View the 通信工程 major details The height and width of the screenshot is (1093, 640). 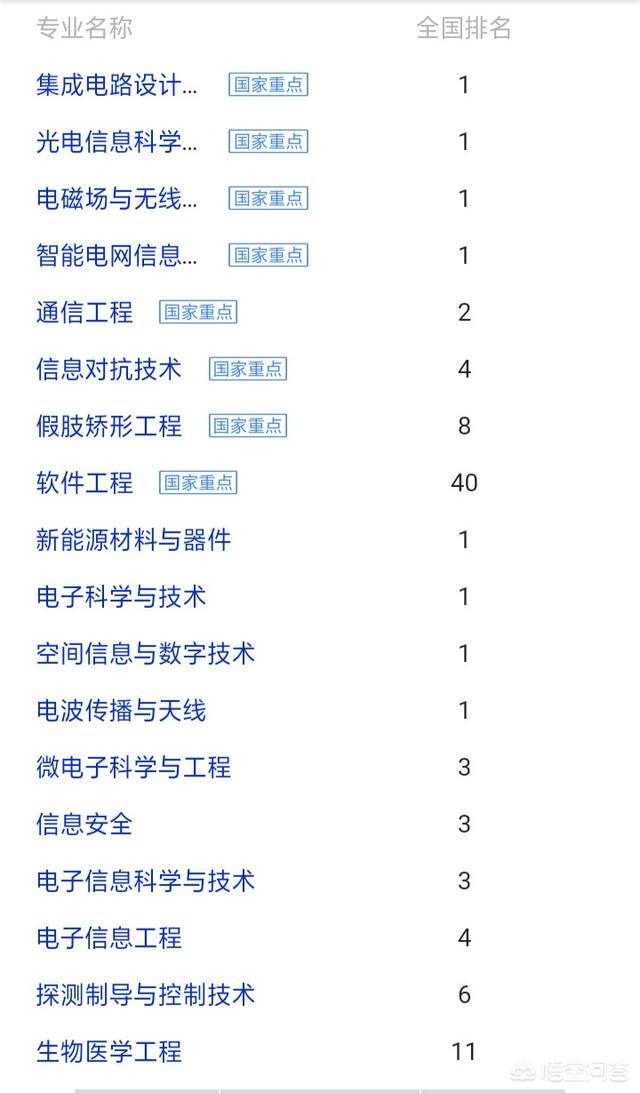tap(84, 312)
